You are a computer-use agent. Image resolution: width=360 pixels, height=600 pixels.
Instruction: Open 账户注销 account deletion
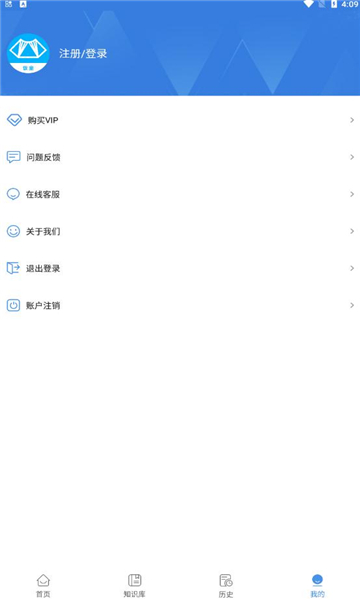pyautogui.click(x=180, y=306)
